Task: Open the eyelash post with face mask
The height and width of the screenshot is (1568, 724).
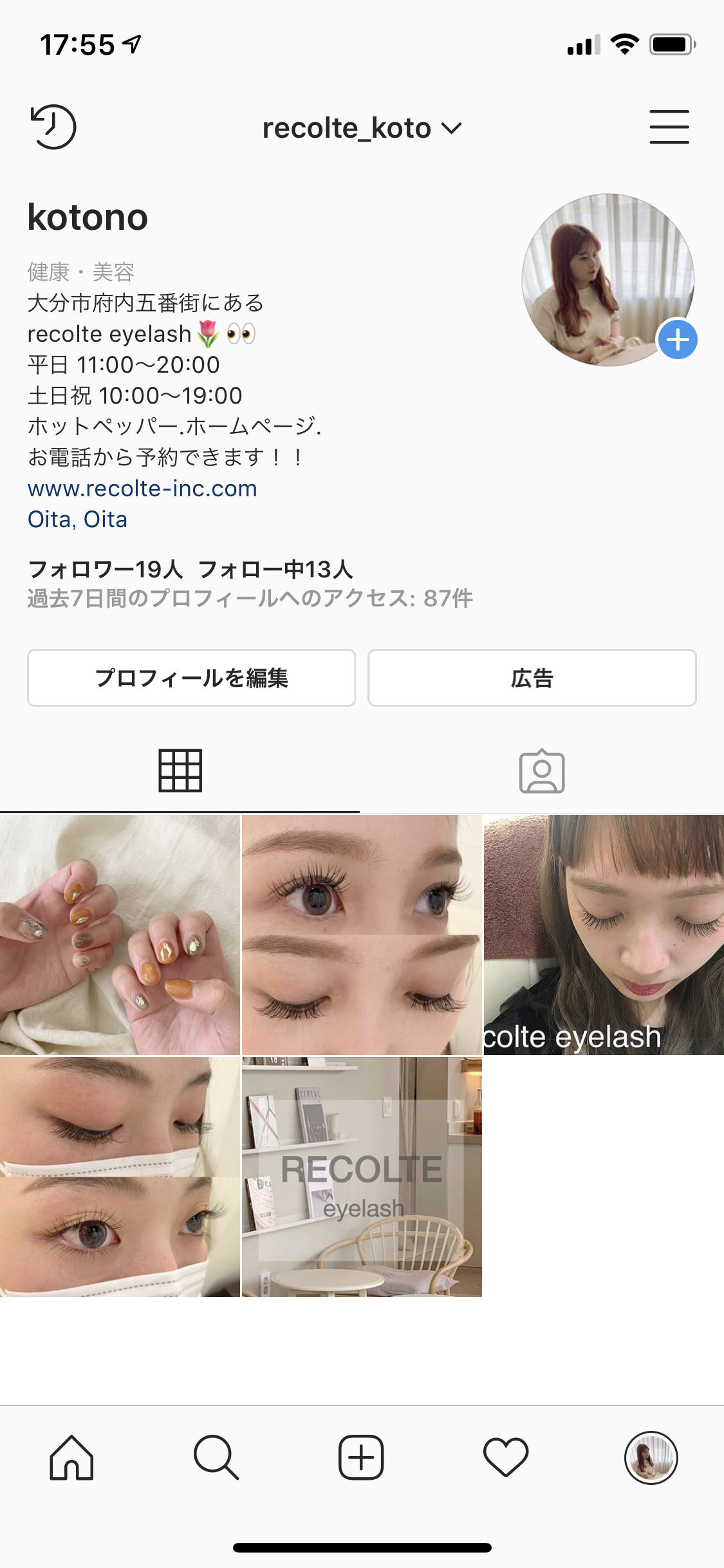Action: [120, 1177]
